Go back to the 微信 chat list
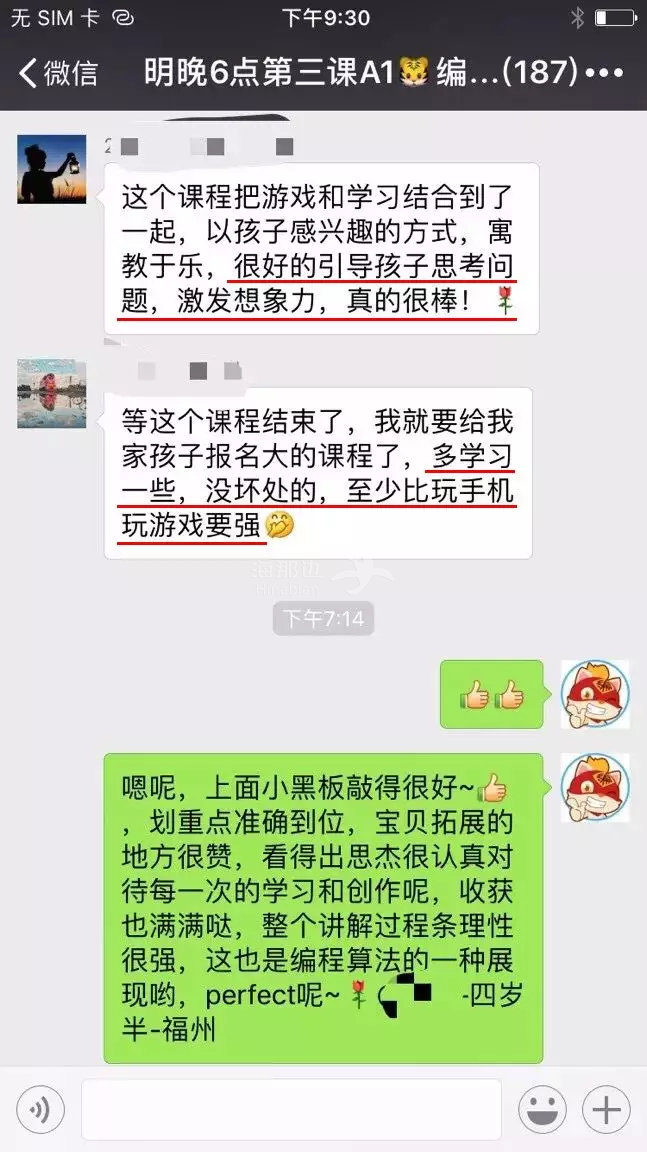The height and width of the screenshot is (1152, 647). coord(58,72)
